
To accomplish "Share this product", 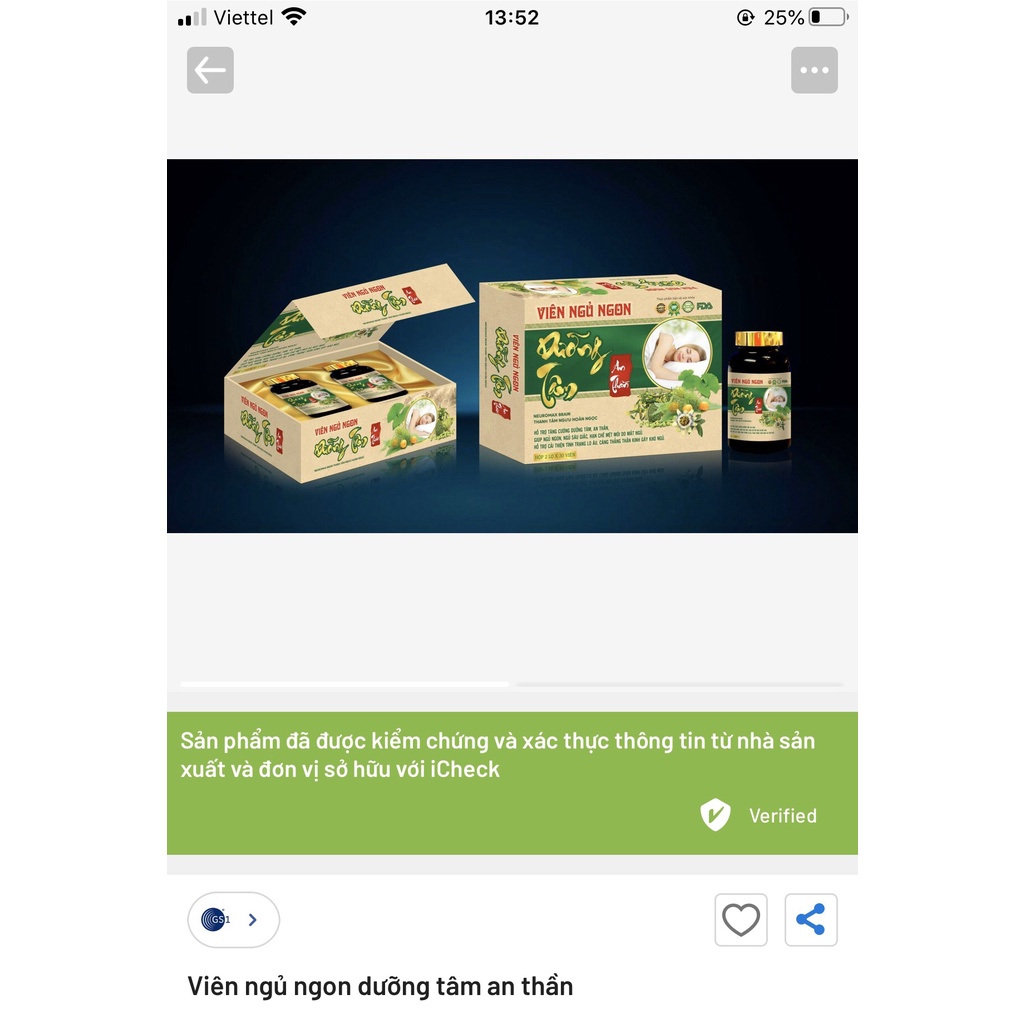I will click(x=810, y=919).
